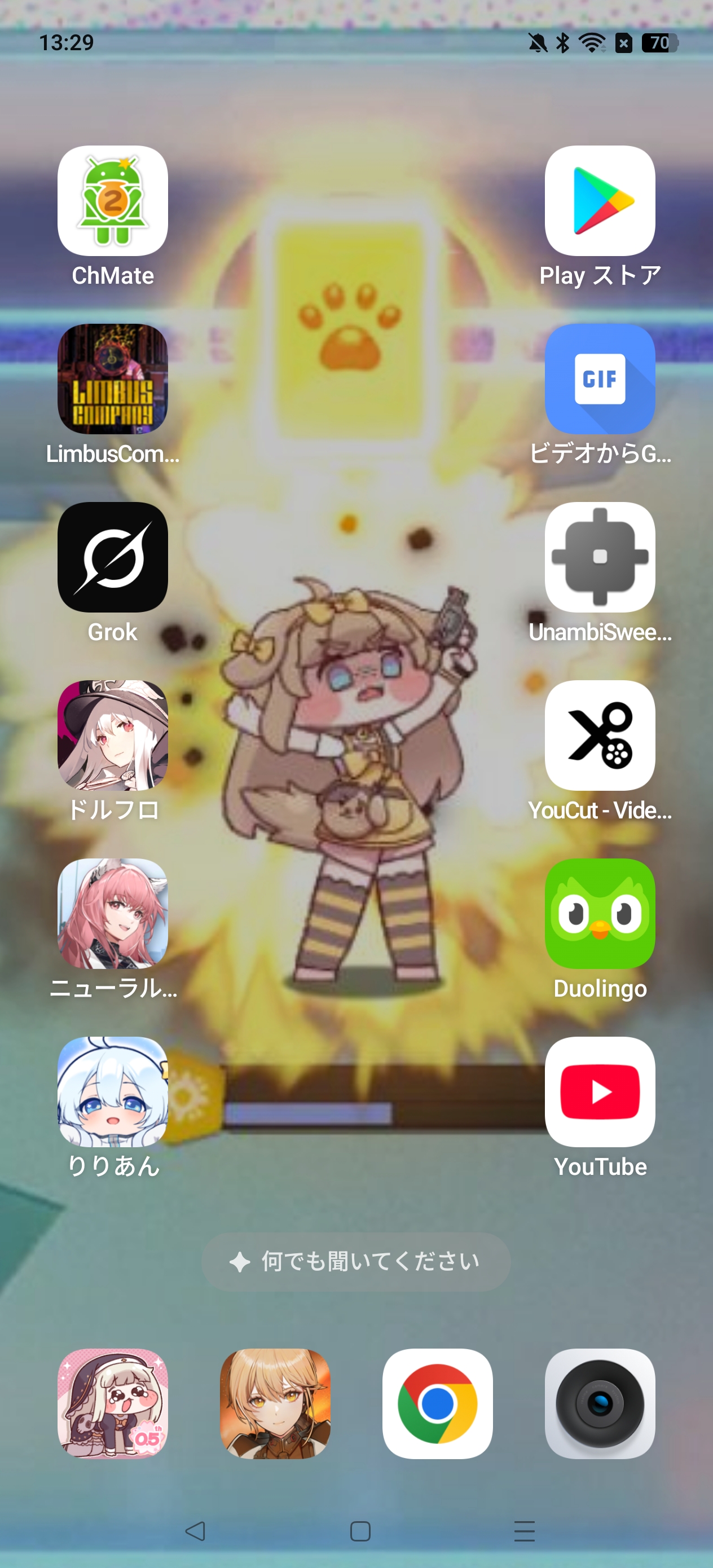This screenshot has width=713, height=1568.
Task: Tap the 何でも聞いてください search bar
Action: click(x=356, y=1262)
